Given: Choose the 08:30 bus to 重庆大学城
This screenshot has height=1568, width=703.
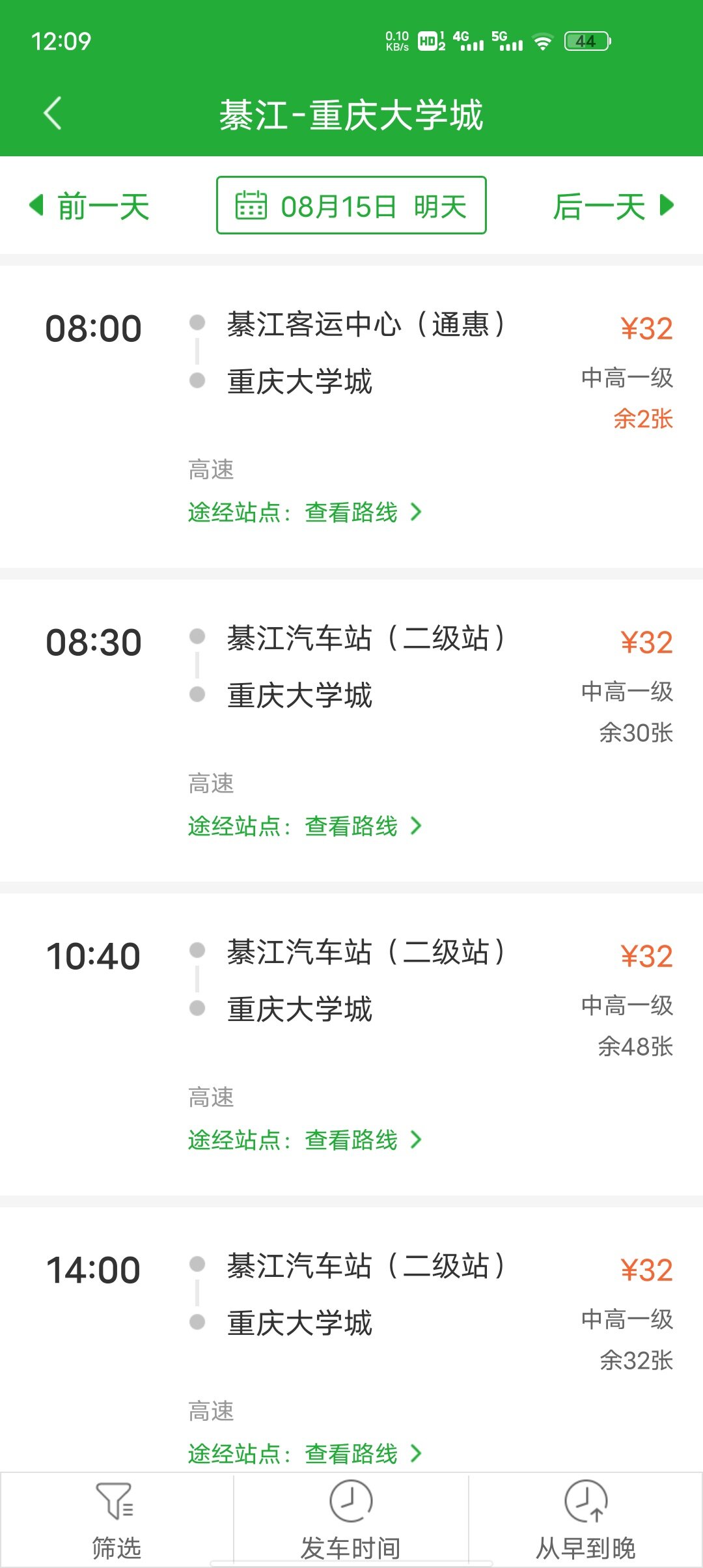Looking at the screenshot, I should 351,731.
